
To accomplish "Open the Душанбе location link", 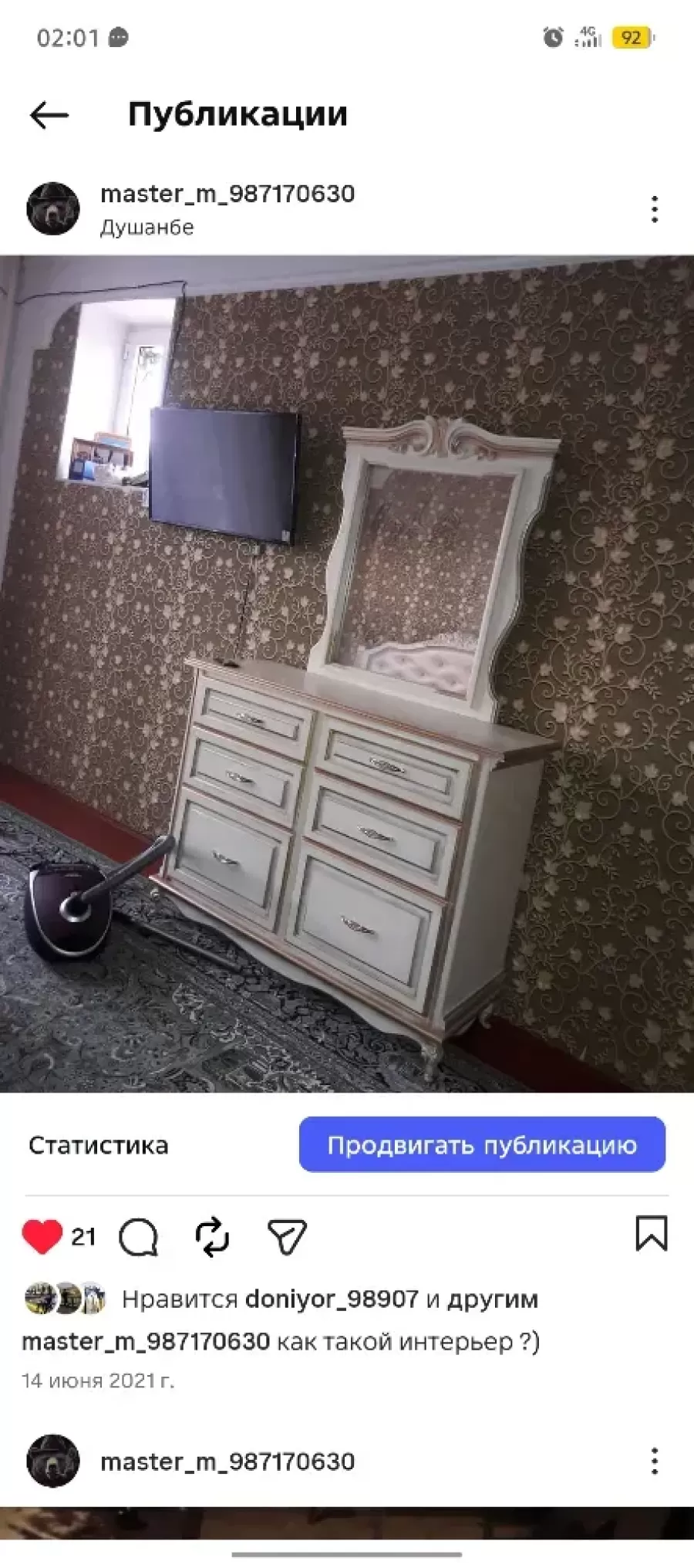I will tap(147, 228).
